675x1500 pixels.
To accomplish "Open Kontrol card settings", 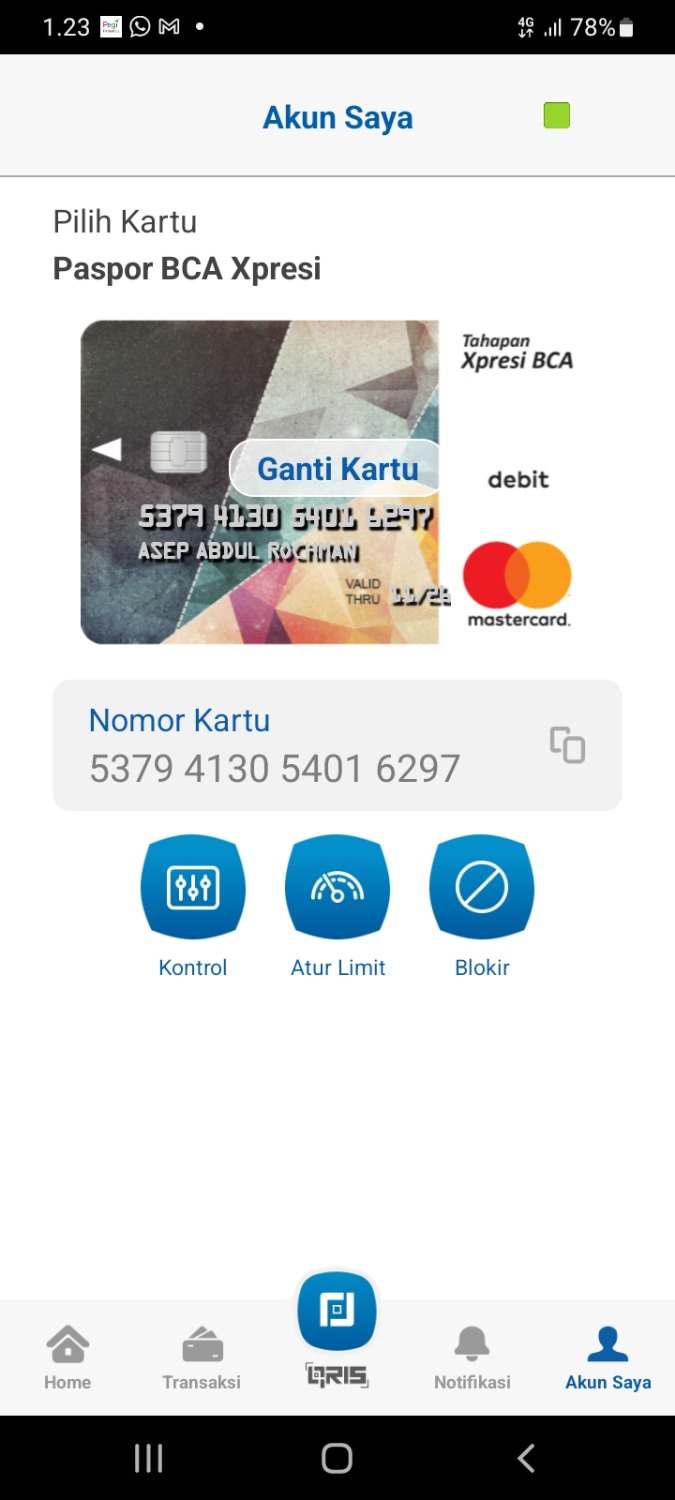I will pos(193,887).
